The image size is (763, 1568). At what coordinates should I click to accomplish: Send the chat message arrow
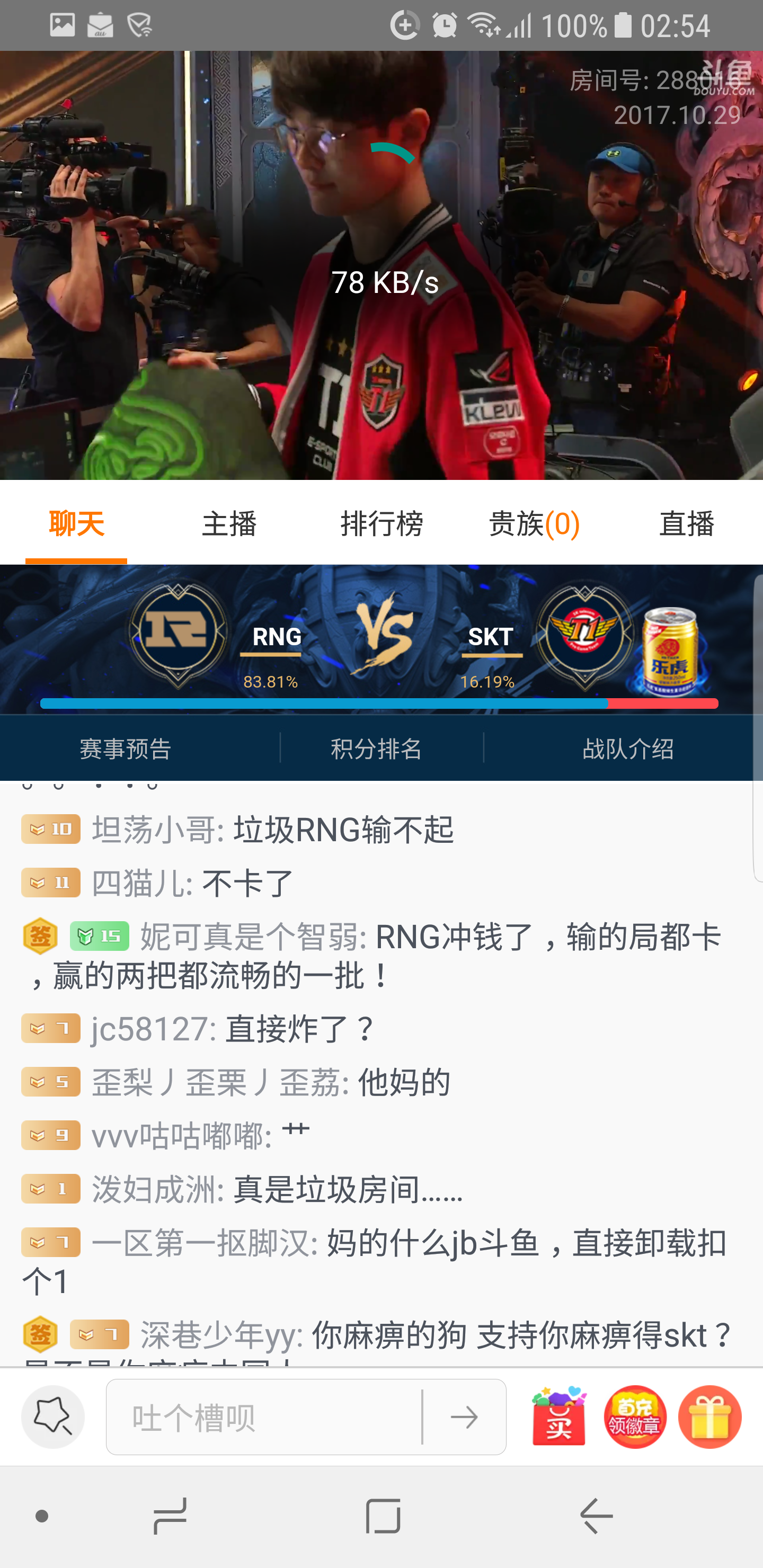coord(464,1418)
